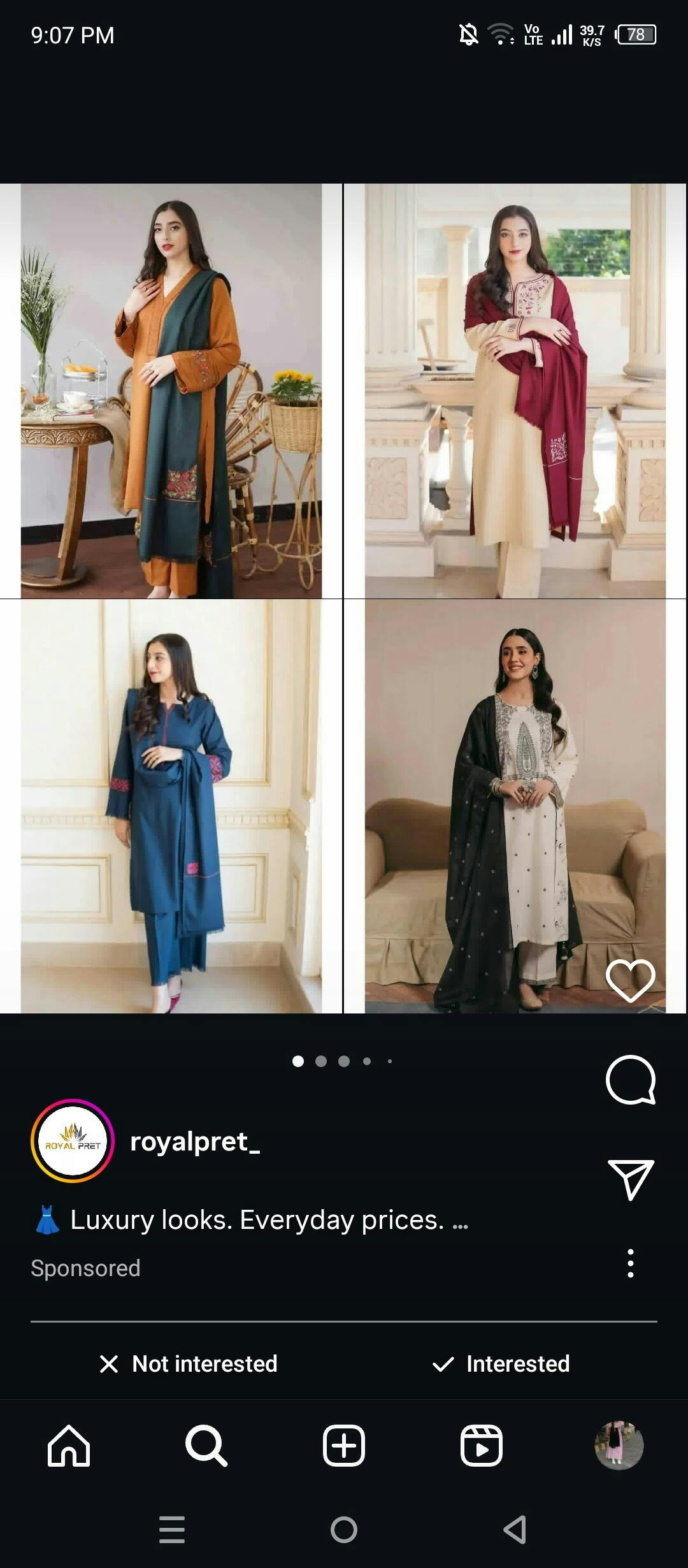The width and height of the screenshot is (688, 1568).
Task: Go to the Home feed tab
Action: (x=69, y=1446)
